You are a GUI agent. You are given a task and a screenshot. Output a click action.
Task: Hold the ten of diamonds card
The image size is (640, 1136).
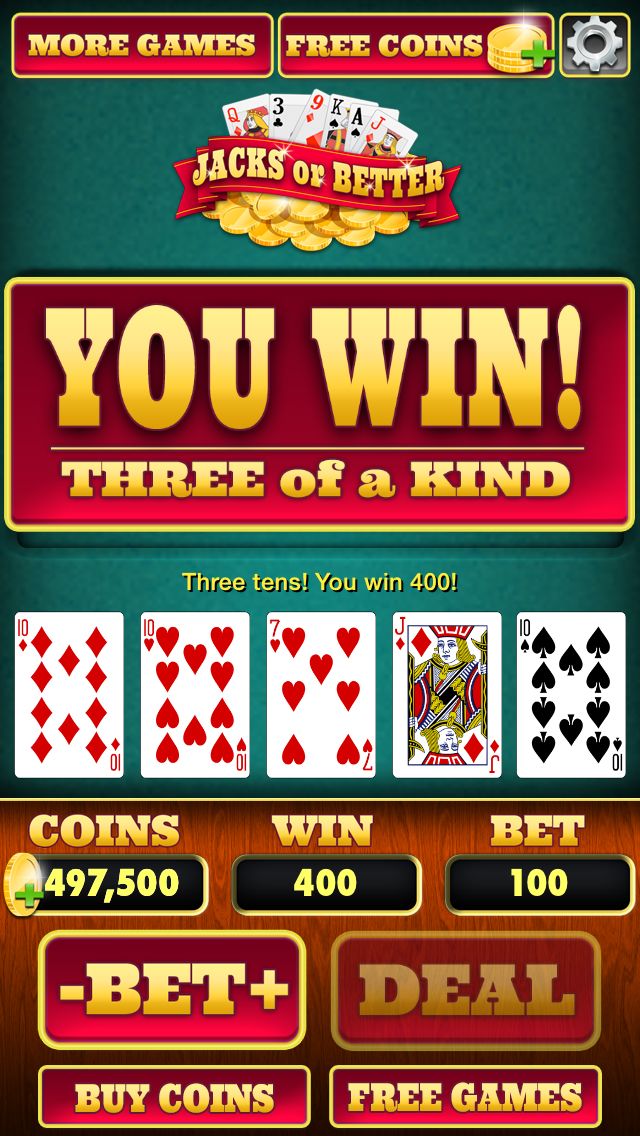point(69,695)
